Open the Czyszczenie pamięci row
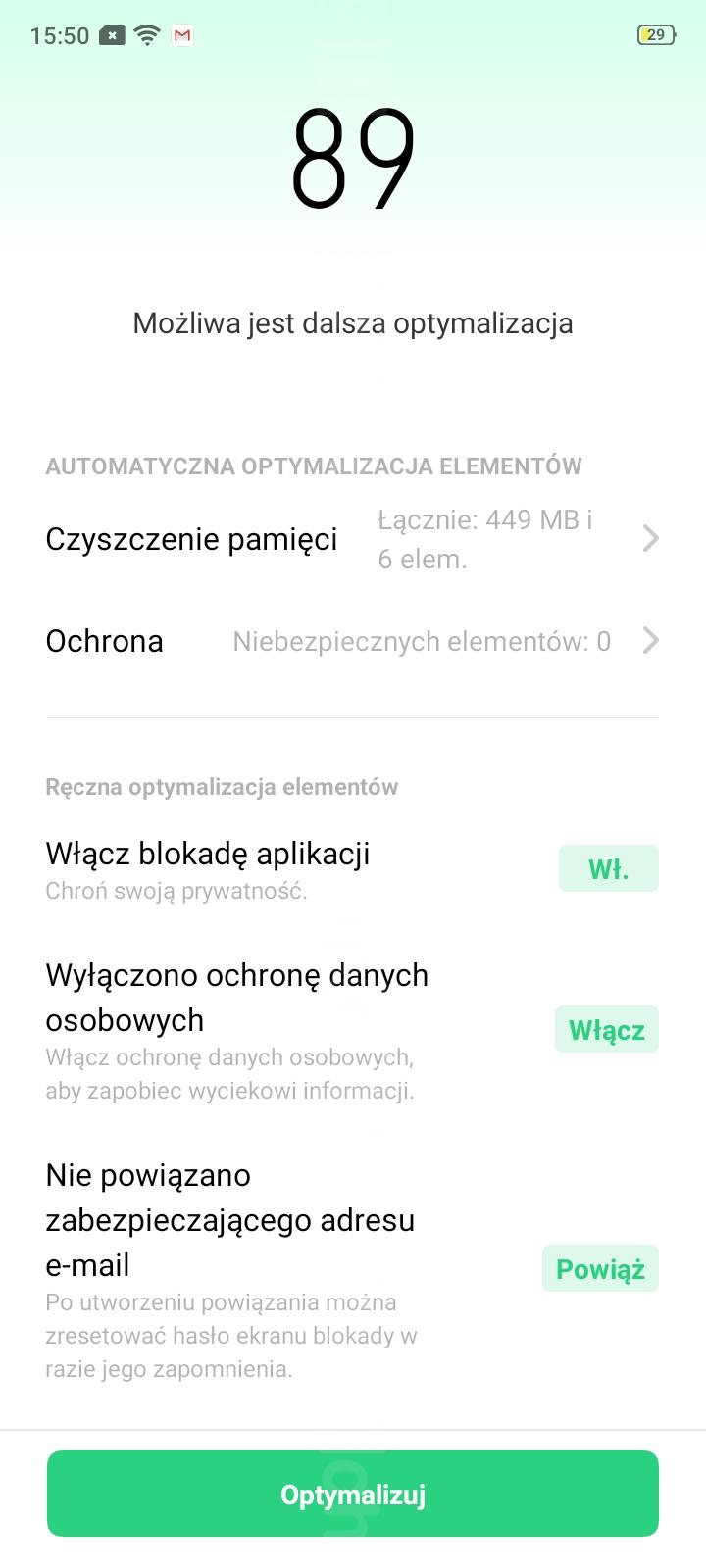 coord(353,539)
